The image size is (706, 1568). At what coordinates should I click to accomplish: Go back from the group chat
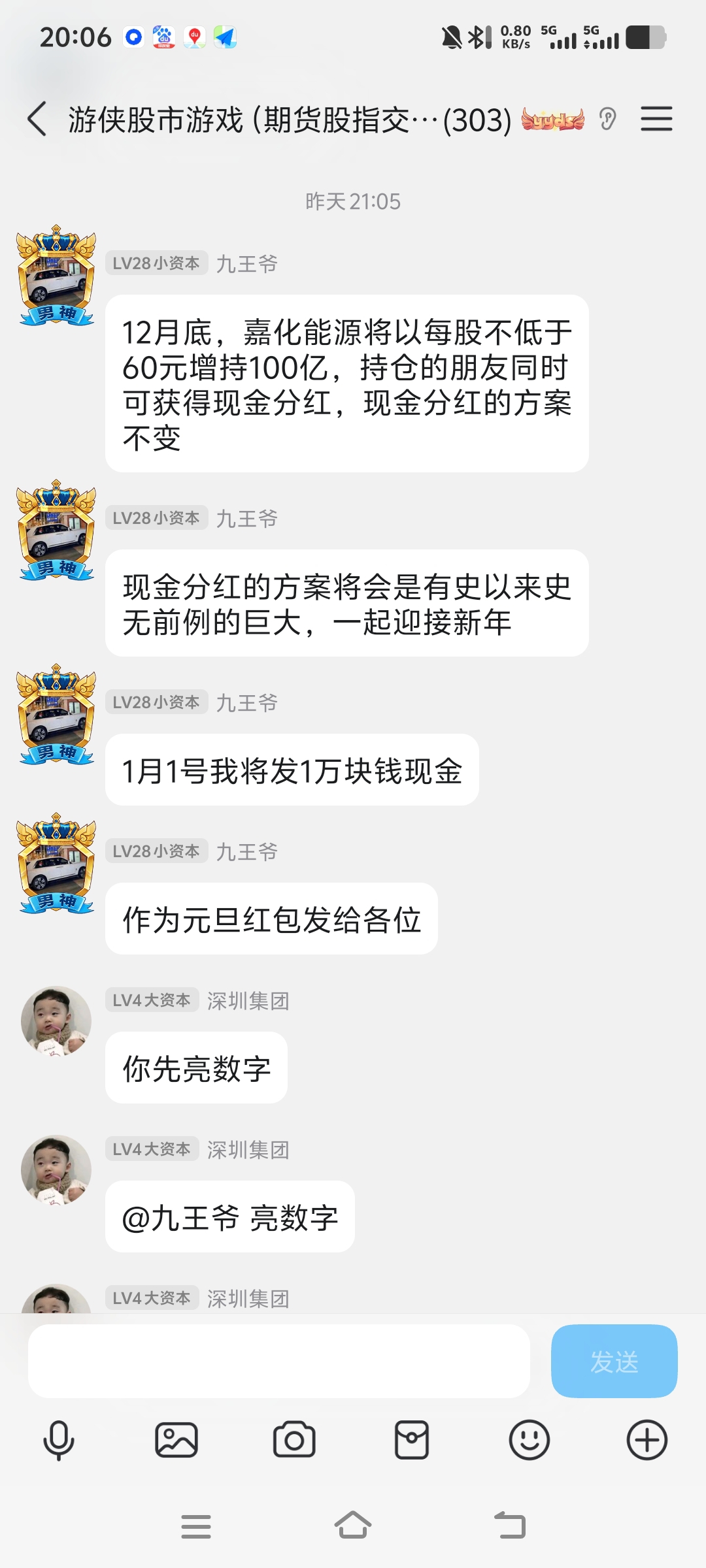coord(38,119)
